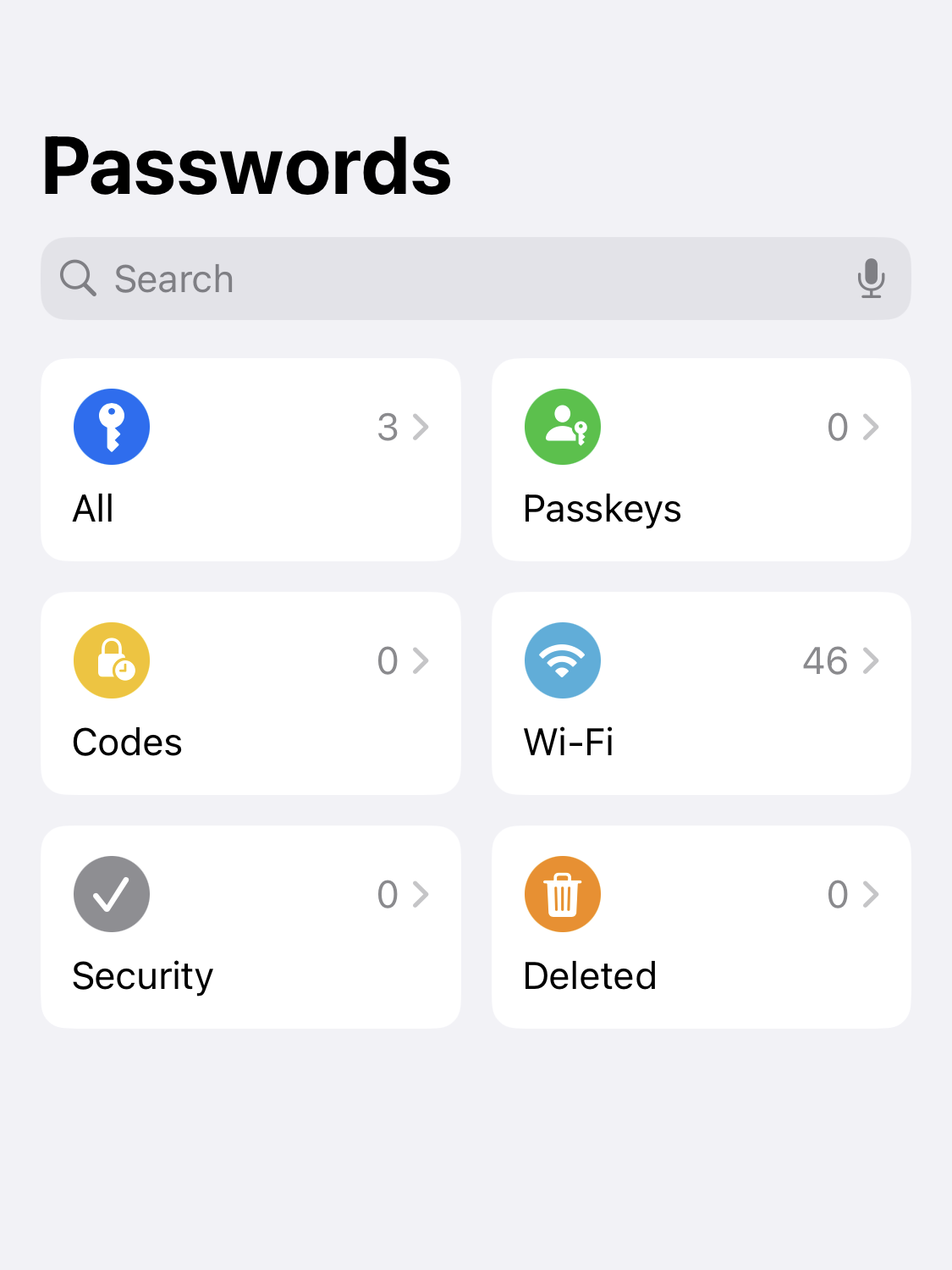Open saved Wi-Fi passwords

pyautogui.click(x=701, y=693)
